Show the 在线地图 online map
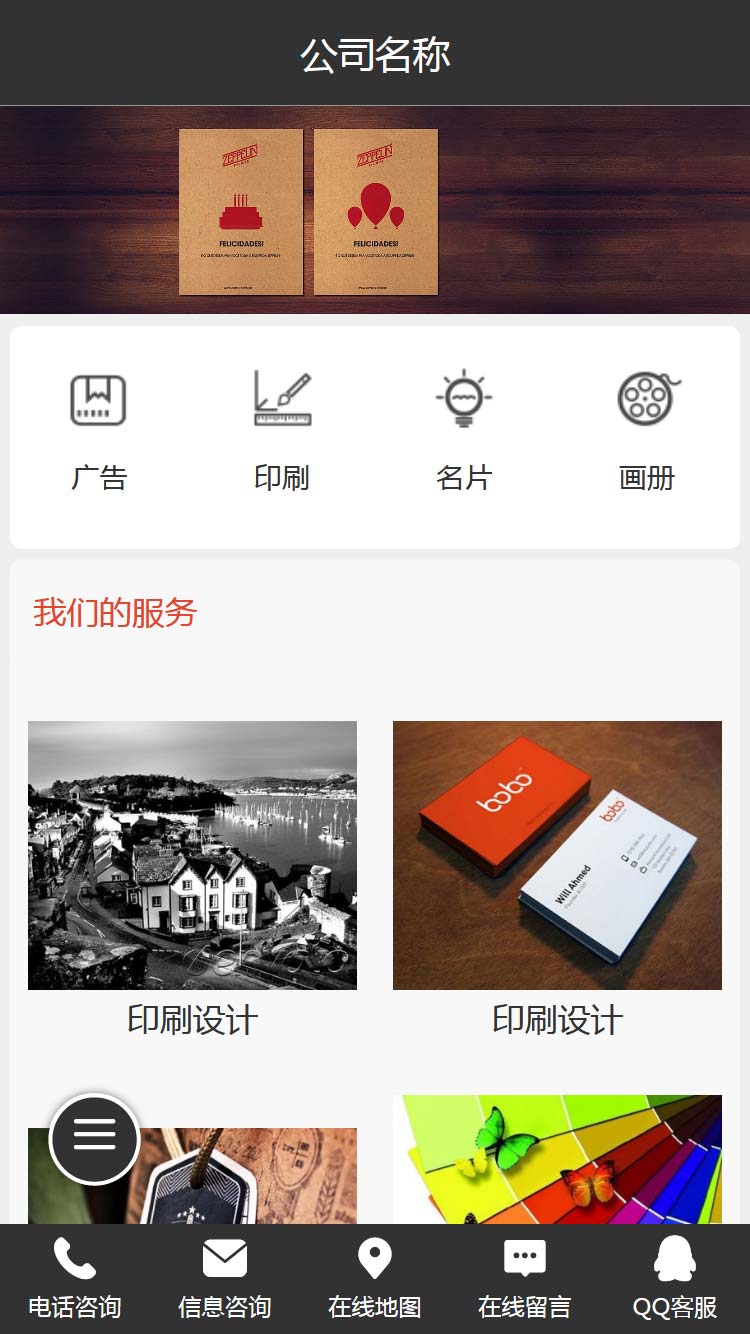 pos(375,1279)
